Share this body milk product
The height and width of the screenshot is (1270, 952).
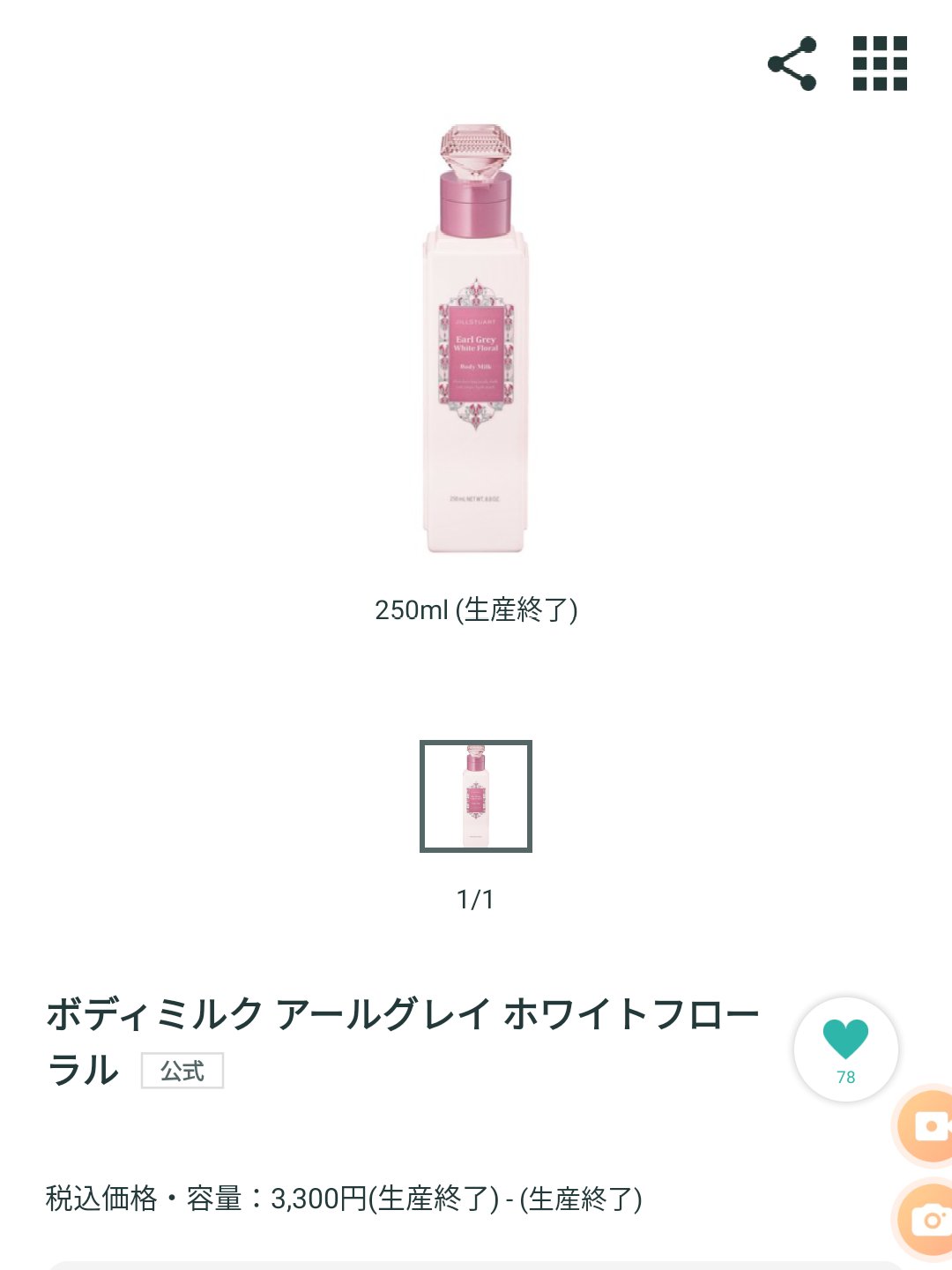[792, 63]
